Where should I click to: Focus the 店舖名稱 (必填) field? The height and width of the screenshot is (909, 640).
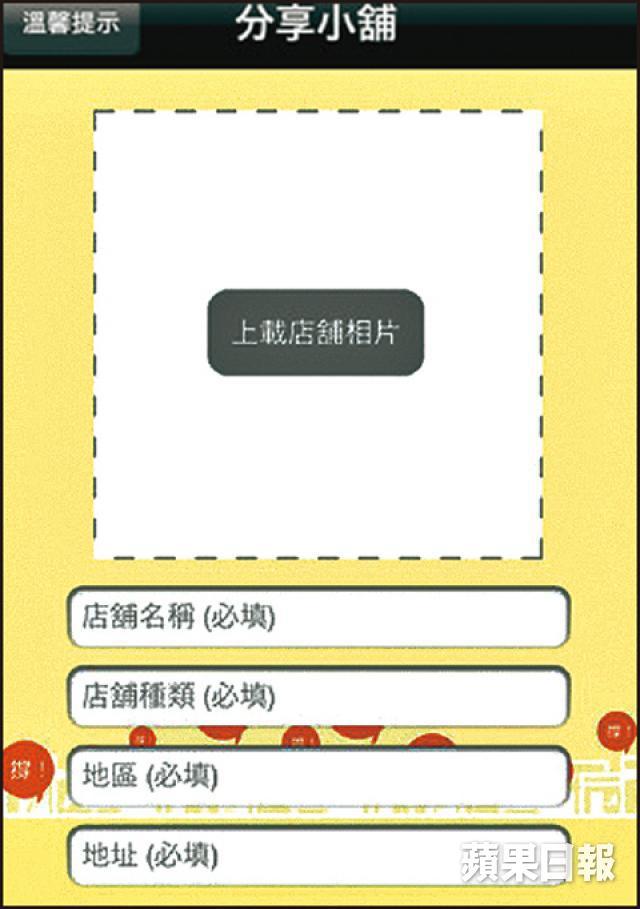(x=318, y=617)
